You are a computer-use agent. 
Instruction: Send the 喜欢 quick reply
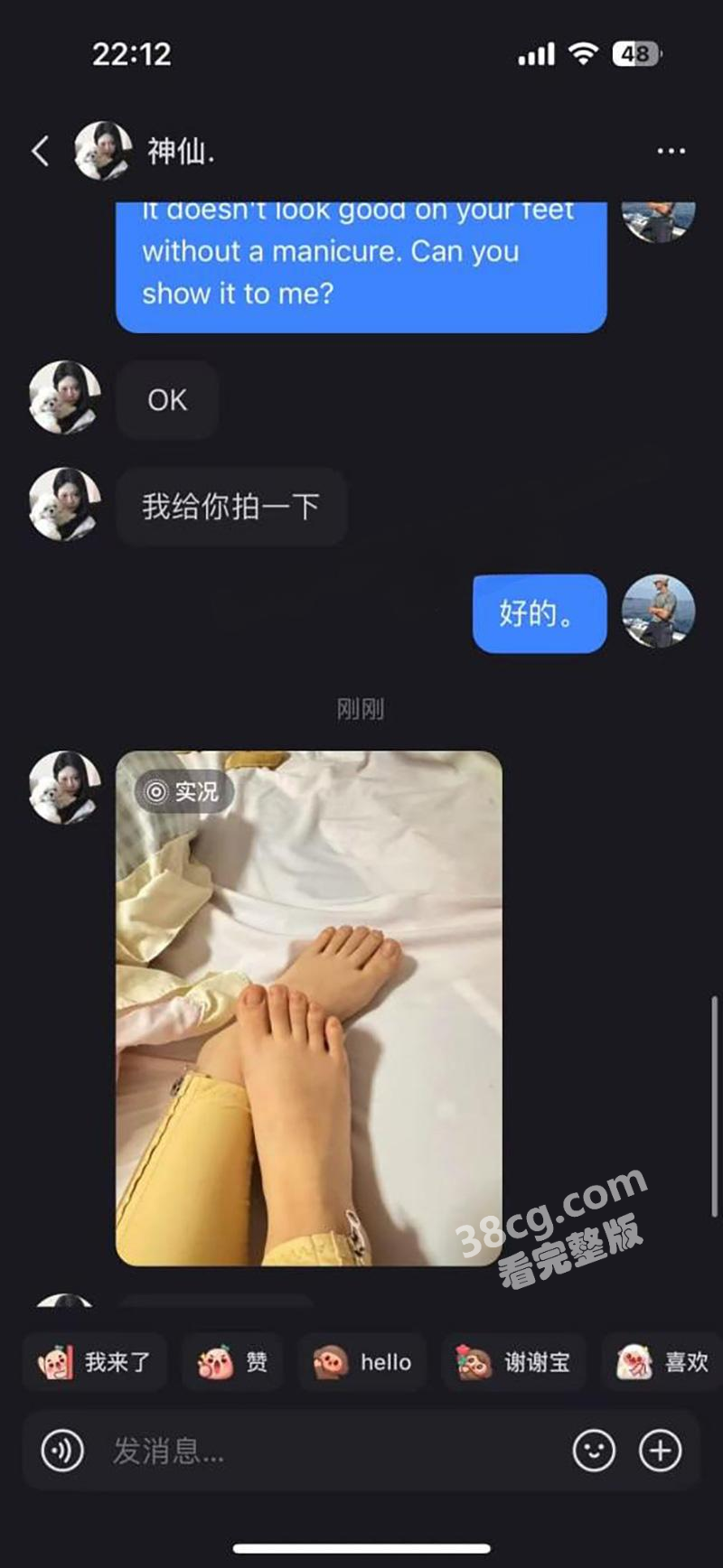(662, 1362)
